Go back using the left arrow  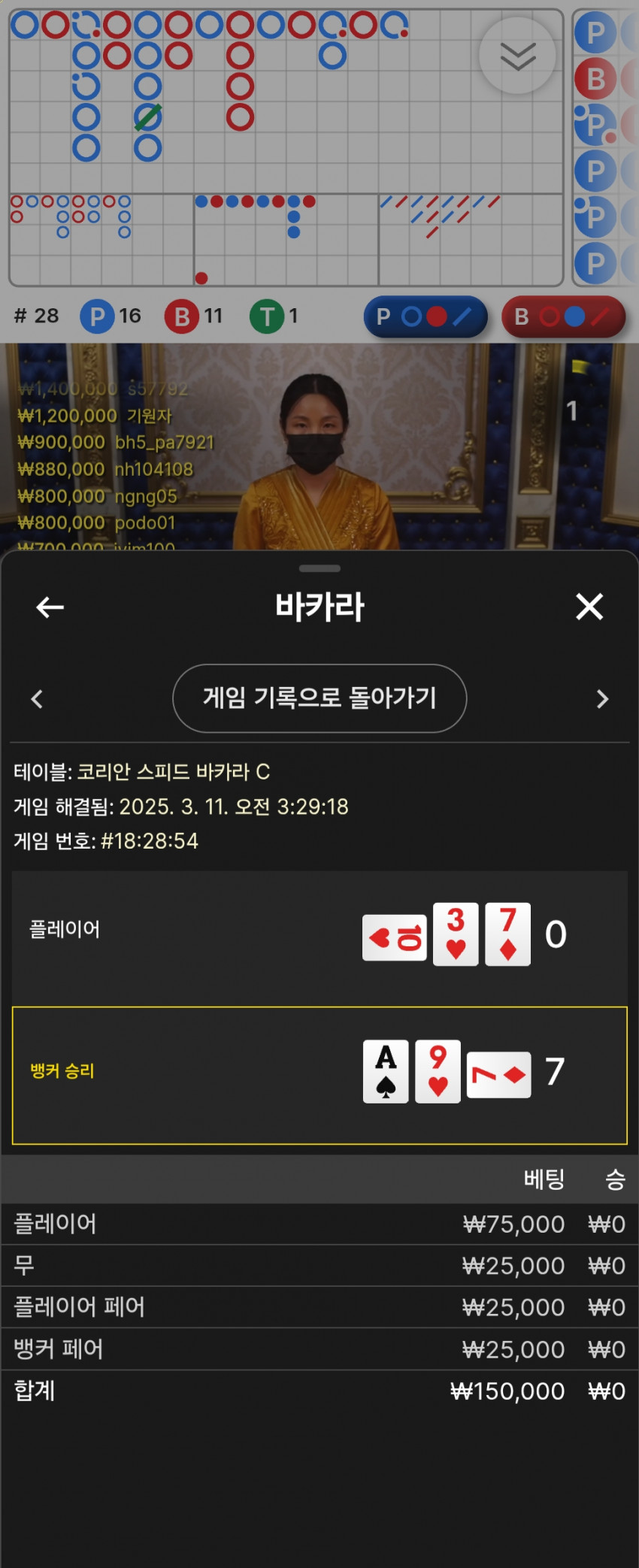click(x=50, y=607)
